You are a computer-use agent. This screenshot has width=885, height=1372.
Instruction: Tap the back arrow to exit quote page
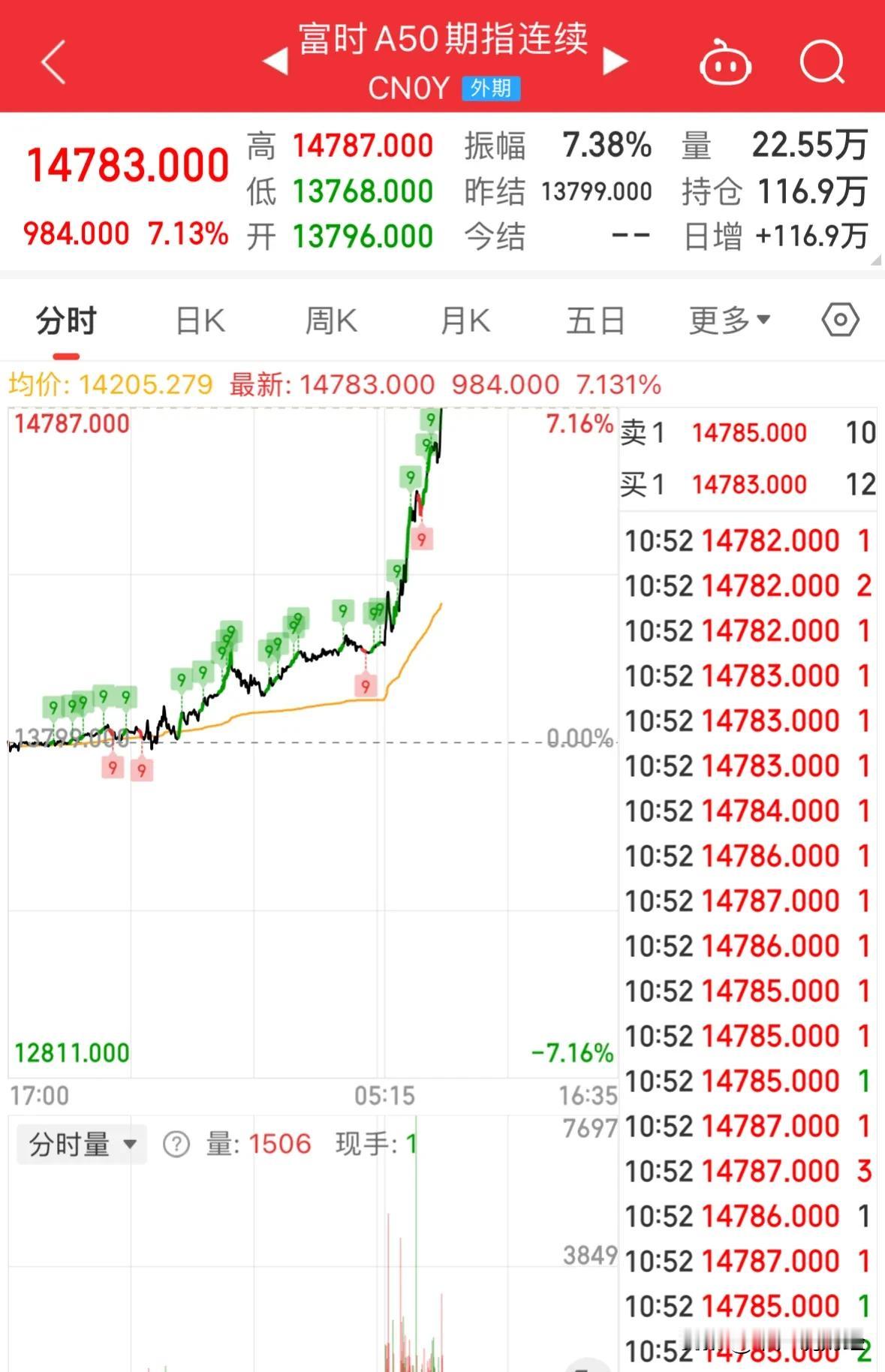coord(52,62)
